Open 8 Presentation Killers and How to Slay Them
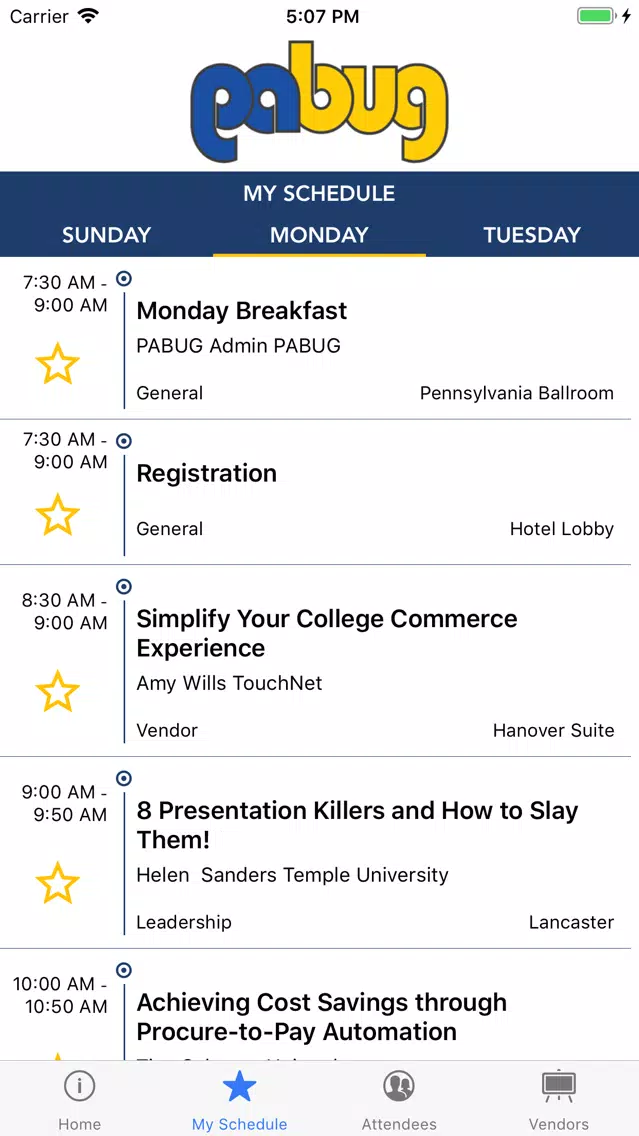The height and width of the screenshot is (1136, 639). point(320,853)
